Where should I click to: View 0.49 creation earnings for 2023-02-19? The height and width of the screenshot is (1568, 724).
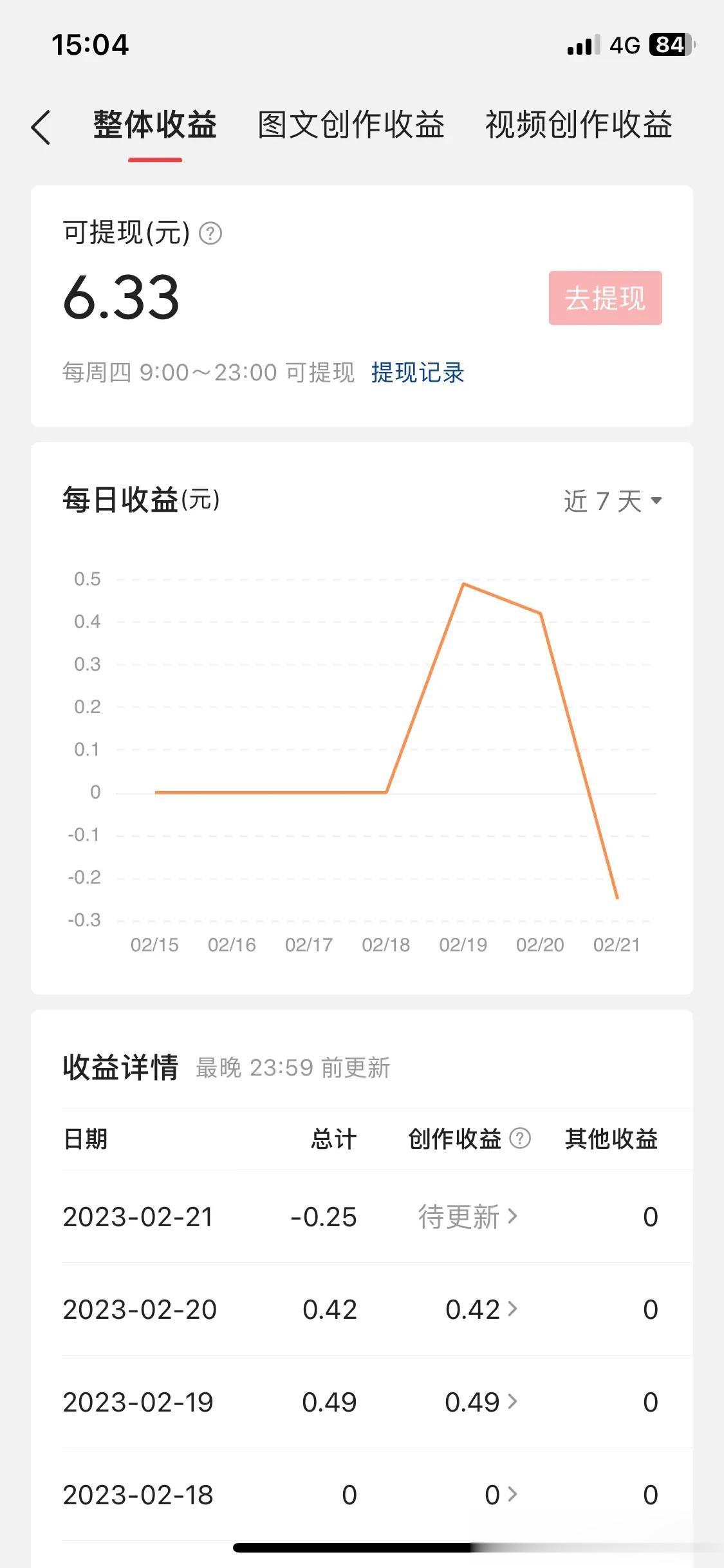tap(481, 1402)
